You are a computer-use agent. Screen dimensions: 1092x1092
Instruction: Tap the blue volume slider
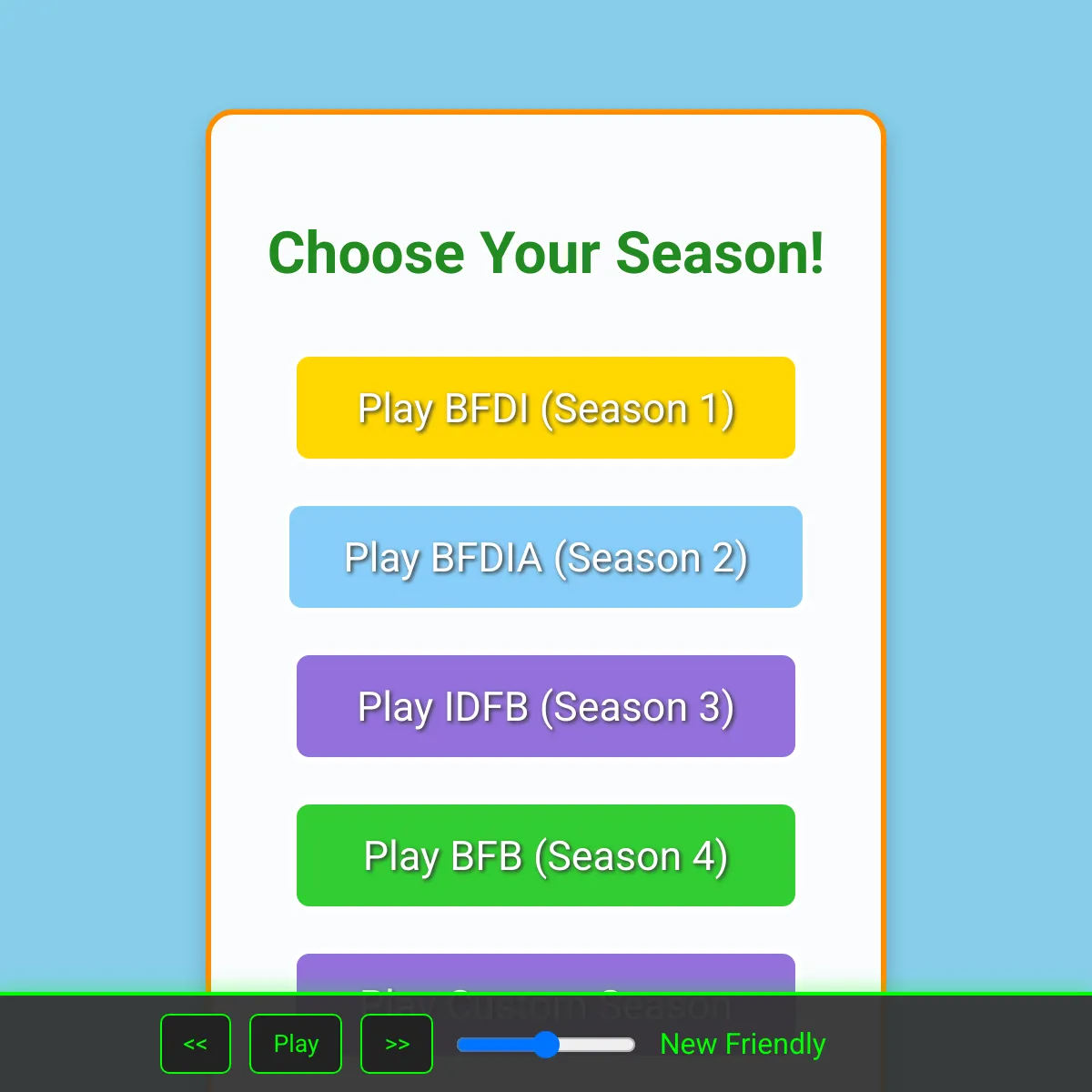pos(545,1045)
